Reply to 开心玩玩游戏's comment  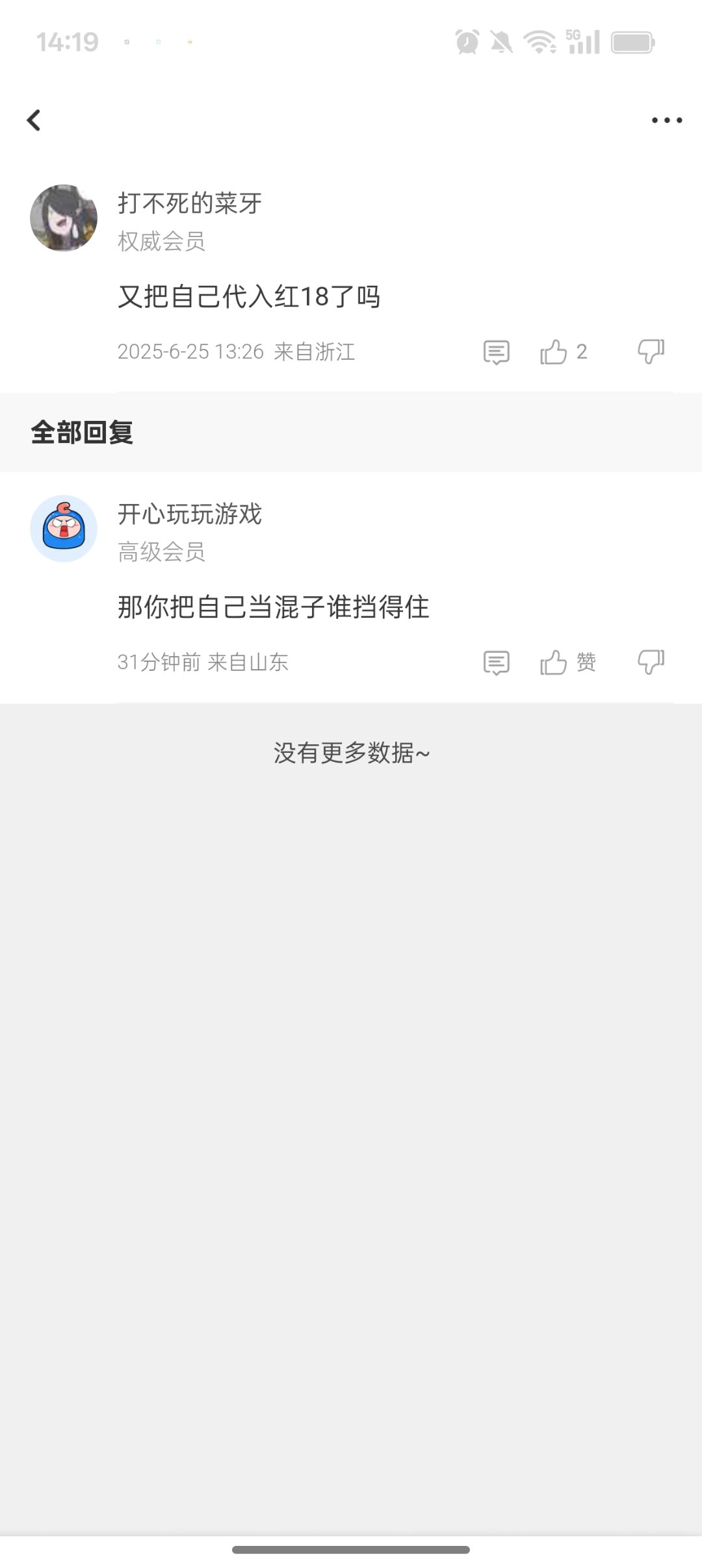pos(497,663)
